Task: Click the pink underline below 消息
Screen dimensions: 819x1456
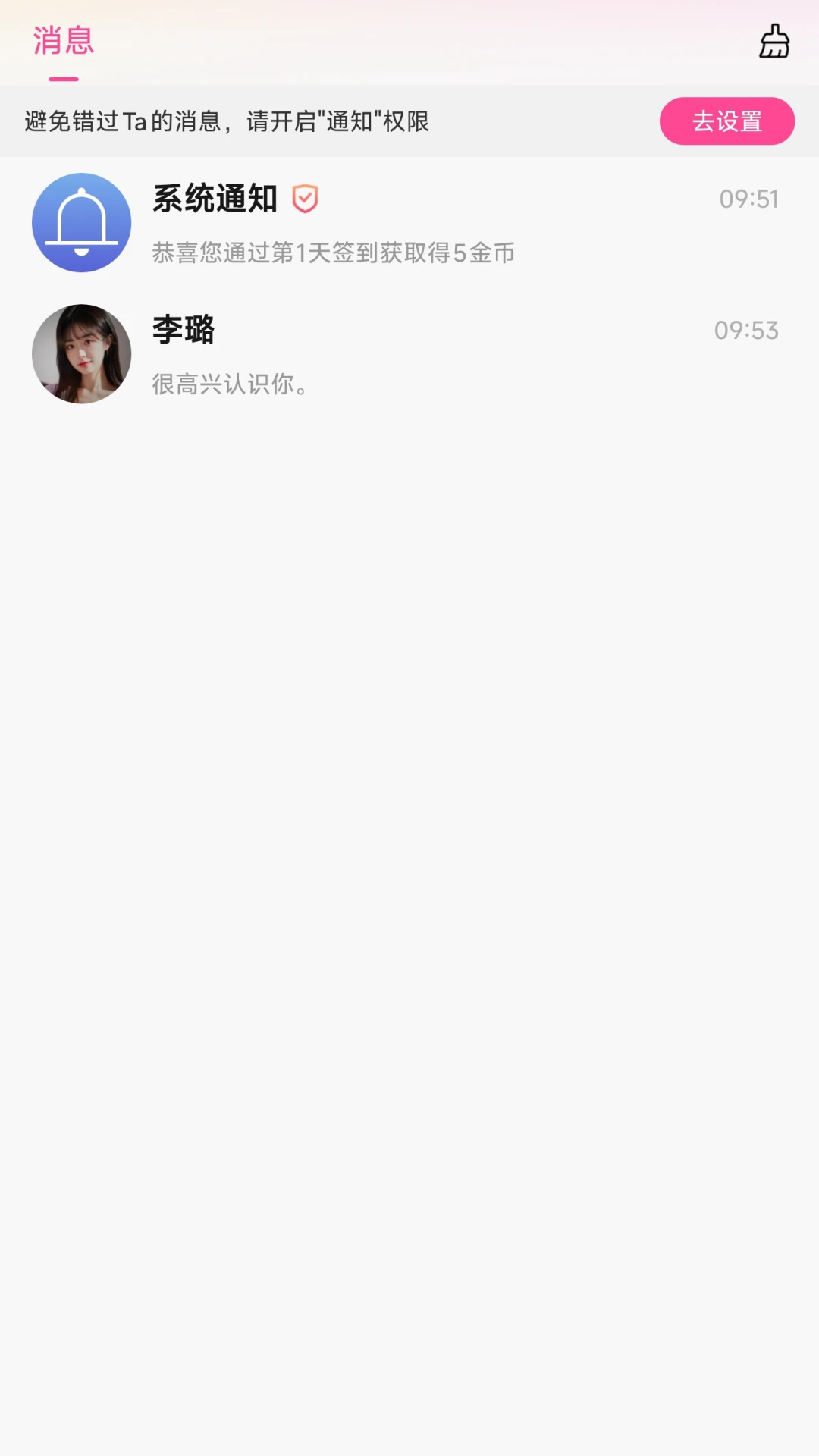Action: click(x=64, y=77)
